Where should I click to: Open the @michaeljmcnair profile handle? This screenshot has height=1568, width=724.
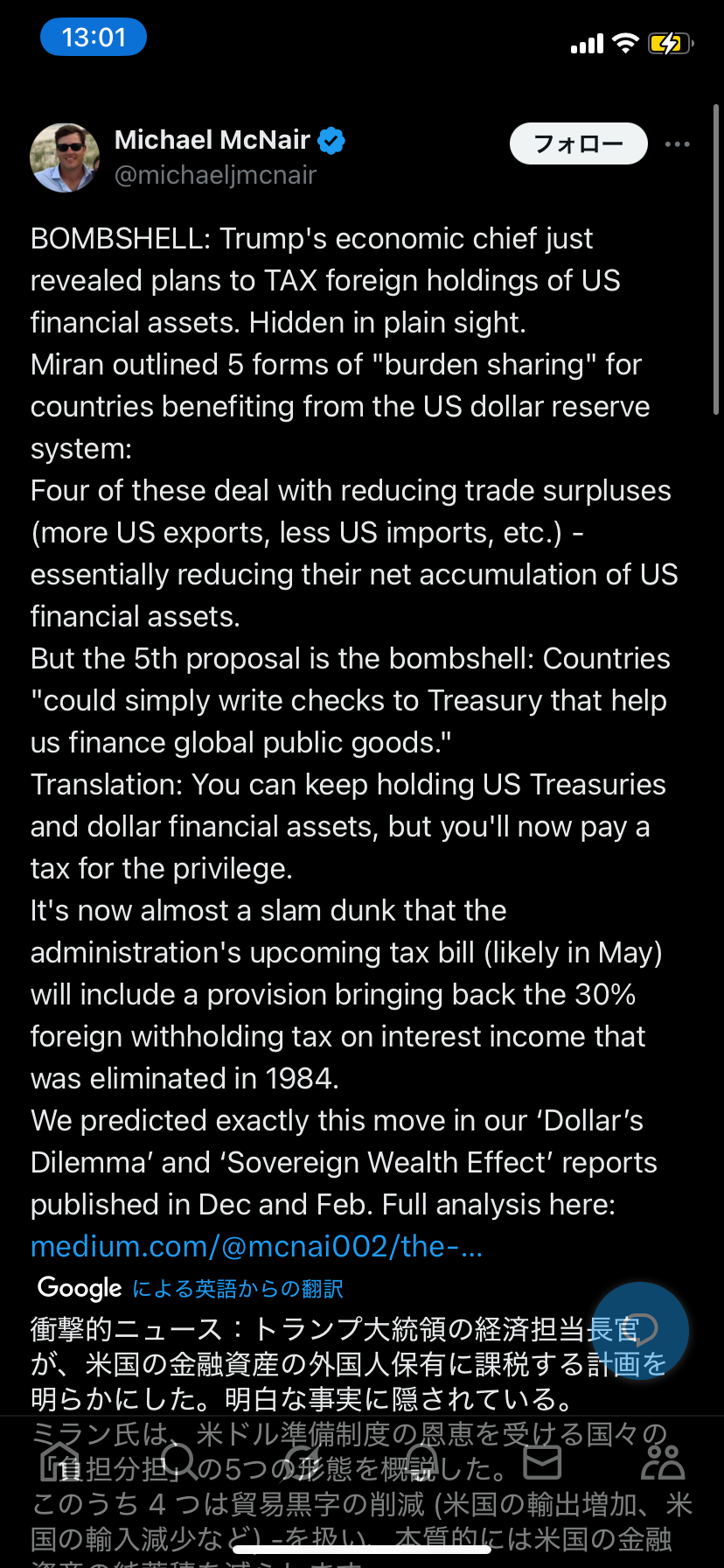pyautogui.click(x=215, y=175)
